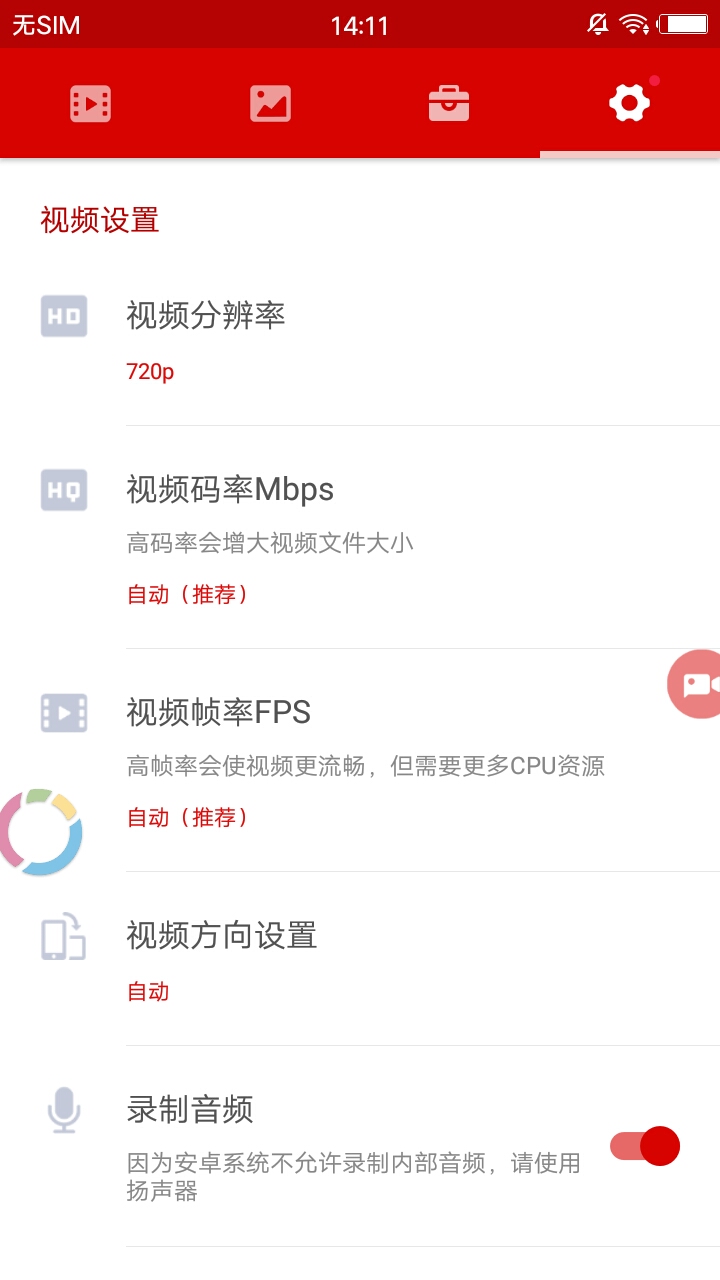
Task: Switch to the images tab
Action: [x=270, y=104]
